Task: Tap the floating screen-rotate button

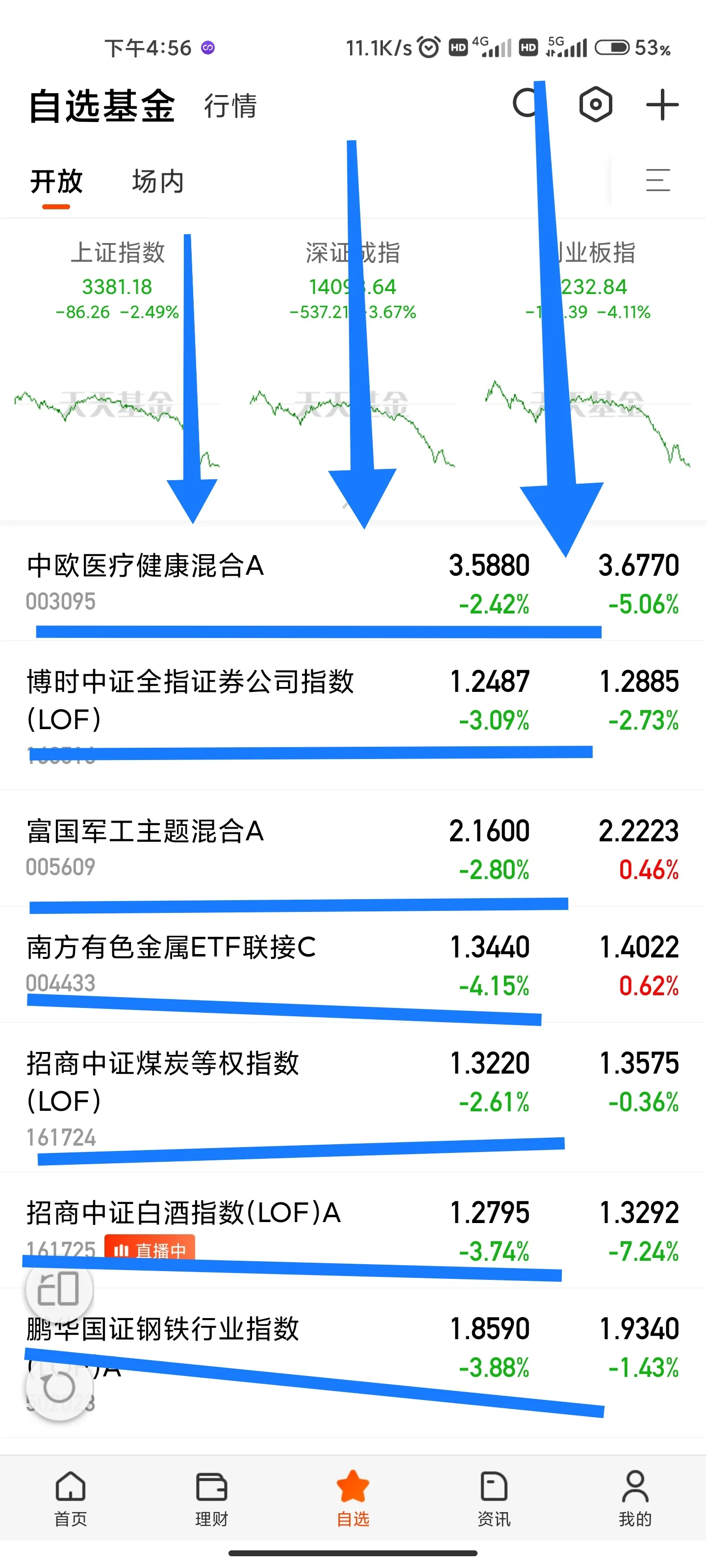Action: 59,1289
